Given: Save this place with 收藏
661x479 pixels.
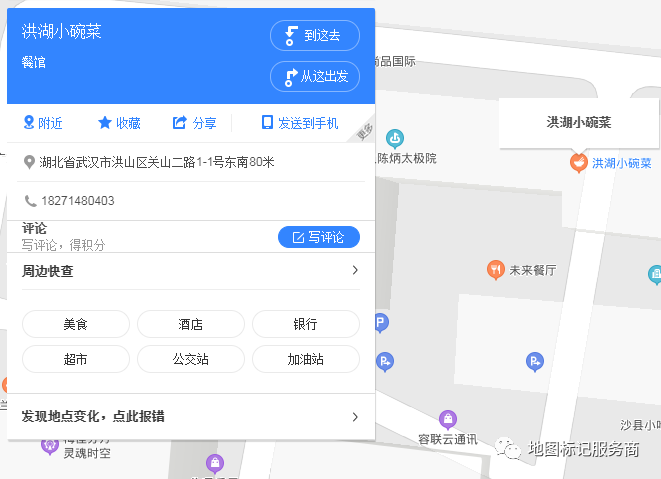Looking at the screenshot, I should [118, 123].
